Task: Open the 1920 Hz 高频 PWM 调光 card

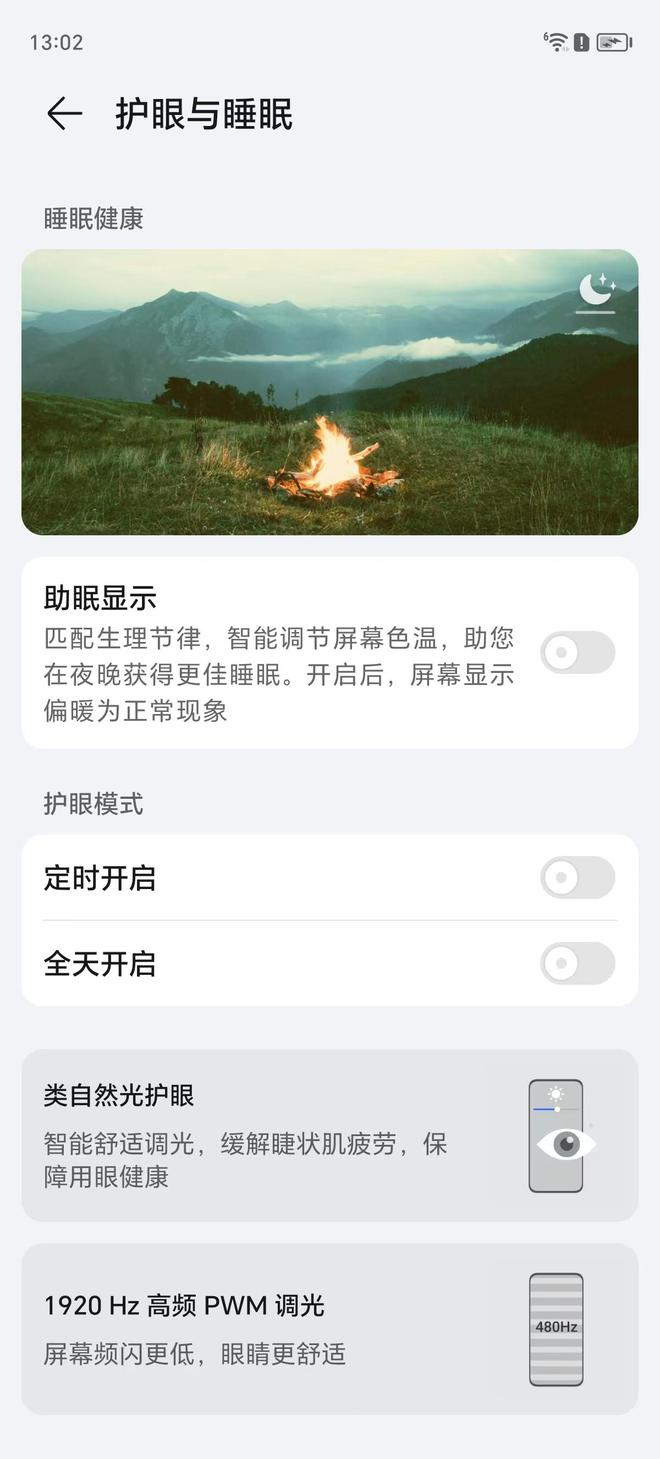Action: (x=329, y=1329)
